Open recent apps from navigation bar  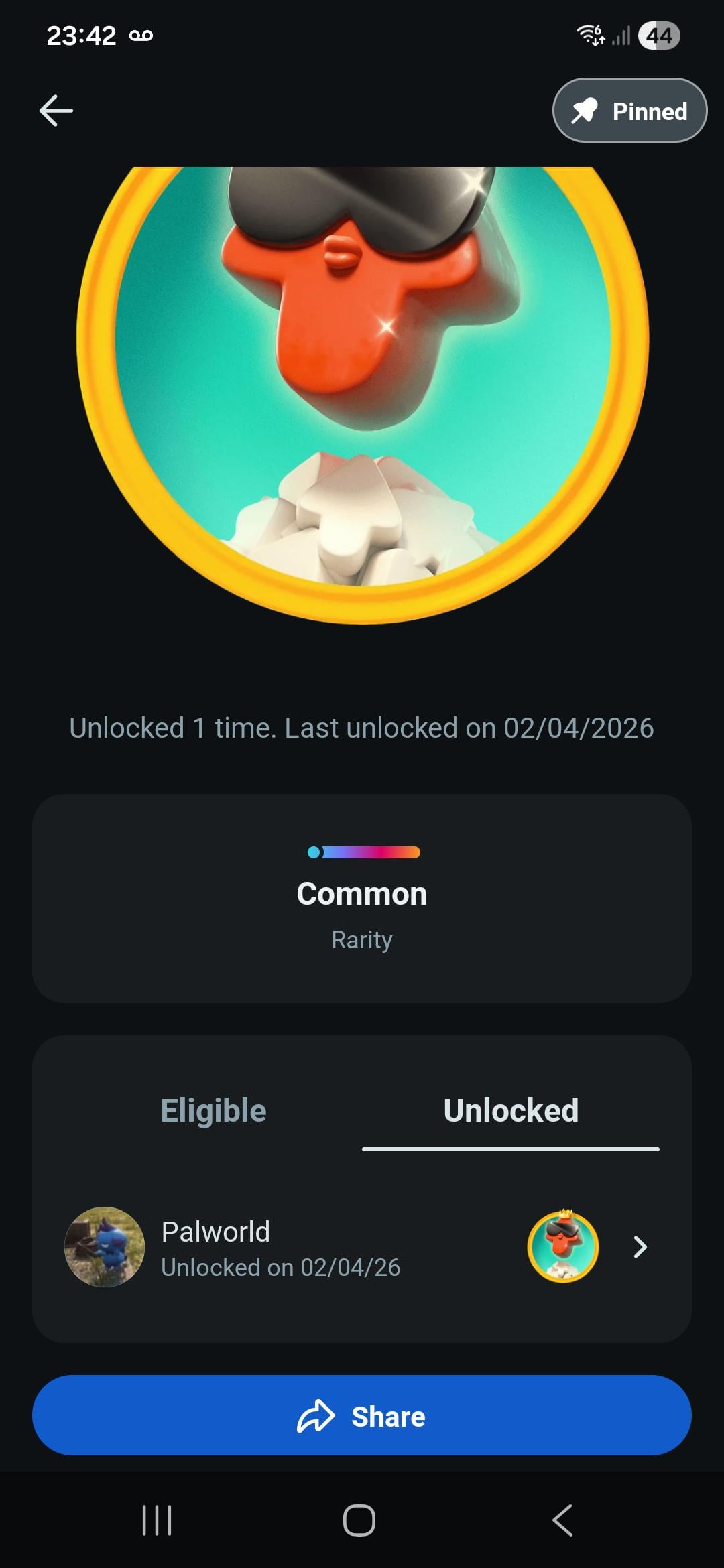point(157,1520)
